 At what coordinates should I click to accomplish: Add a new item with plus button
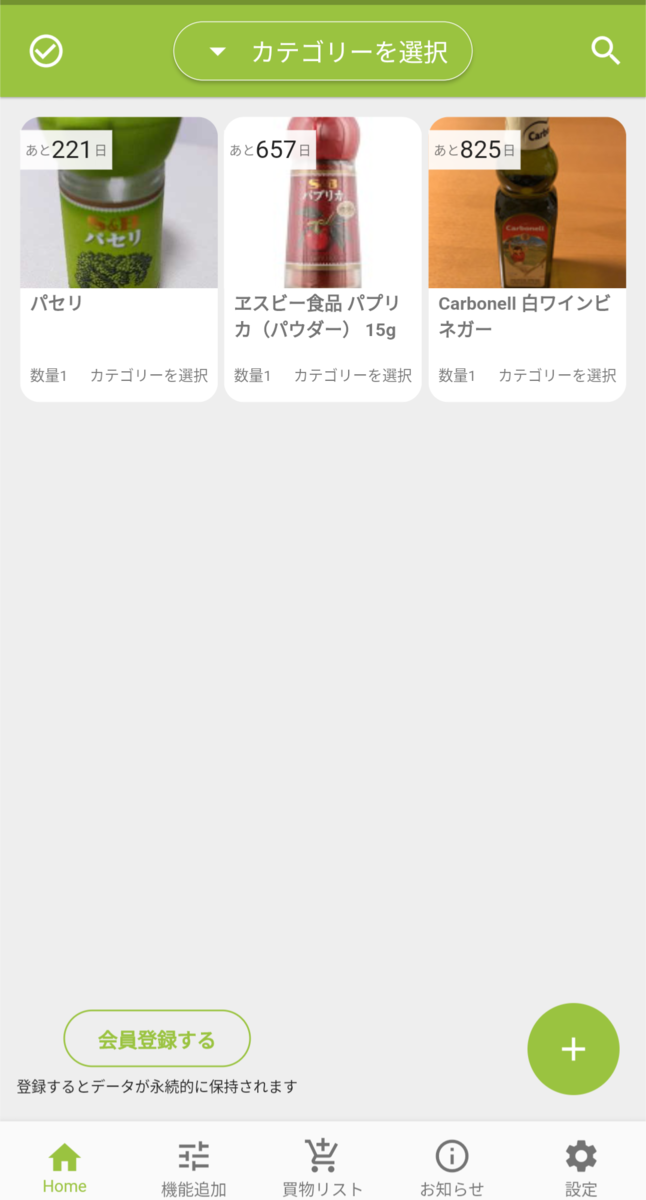click(x=573, y=1049)
